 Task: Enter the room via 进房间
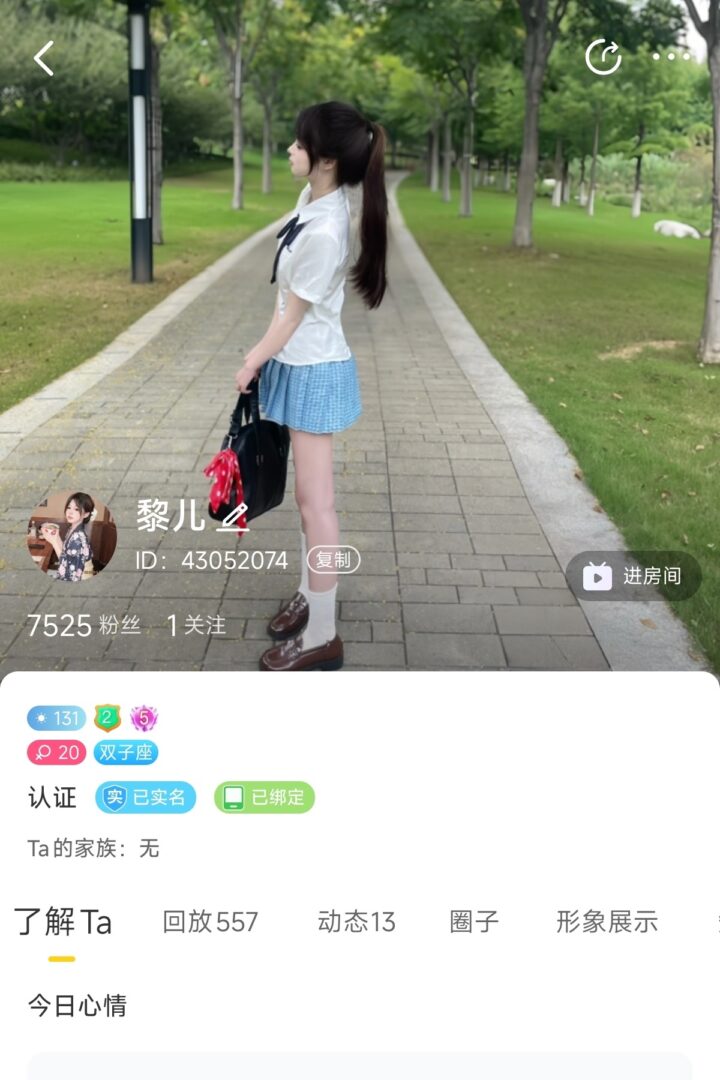coord(634,576)
